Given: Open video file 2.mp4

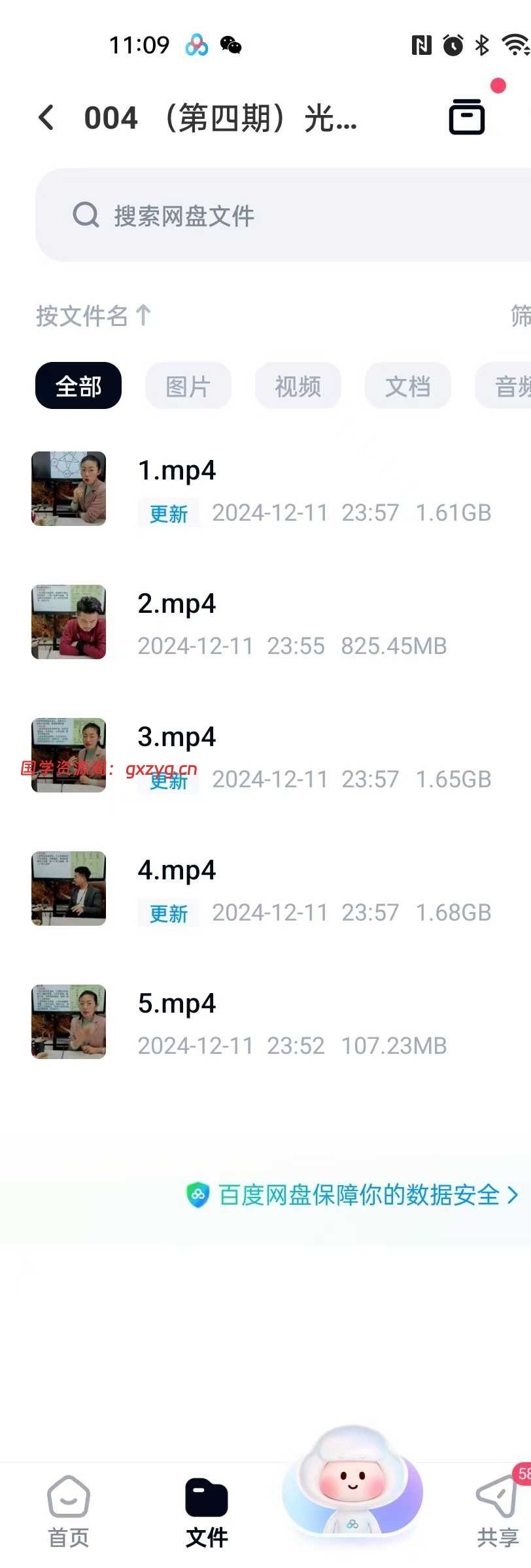Looking at the screenshot, I should 262,623.
